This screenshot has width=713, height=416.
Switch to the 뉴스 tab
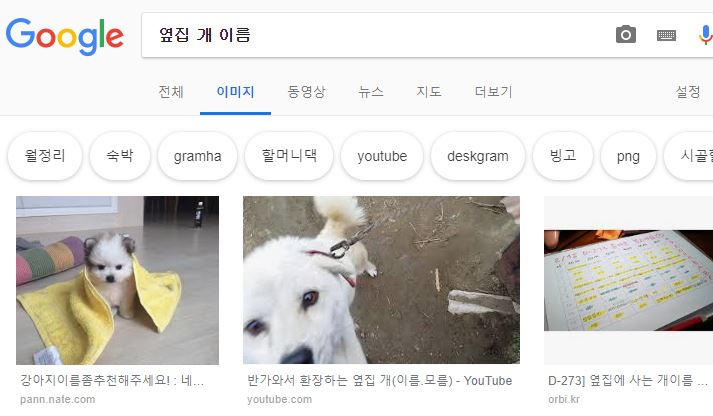click(x=371, y=92)
